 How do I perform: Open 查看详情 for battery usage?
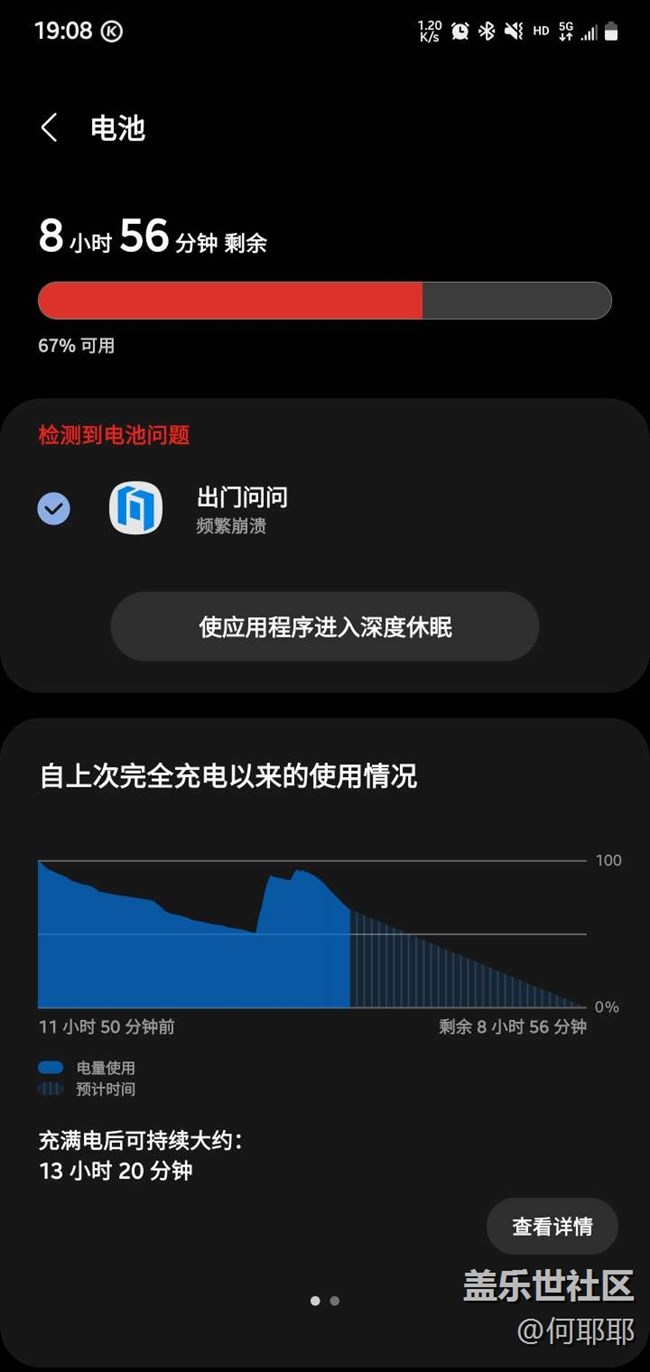click(552, 1226)
